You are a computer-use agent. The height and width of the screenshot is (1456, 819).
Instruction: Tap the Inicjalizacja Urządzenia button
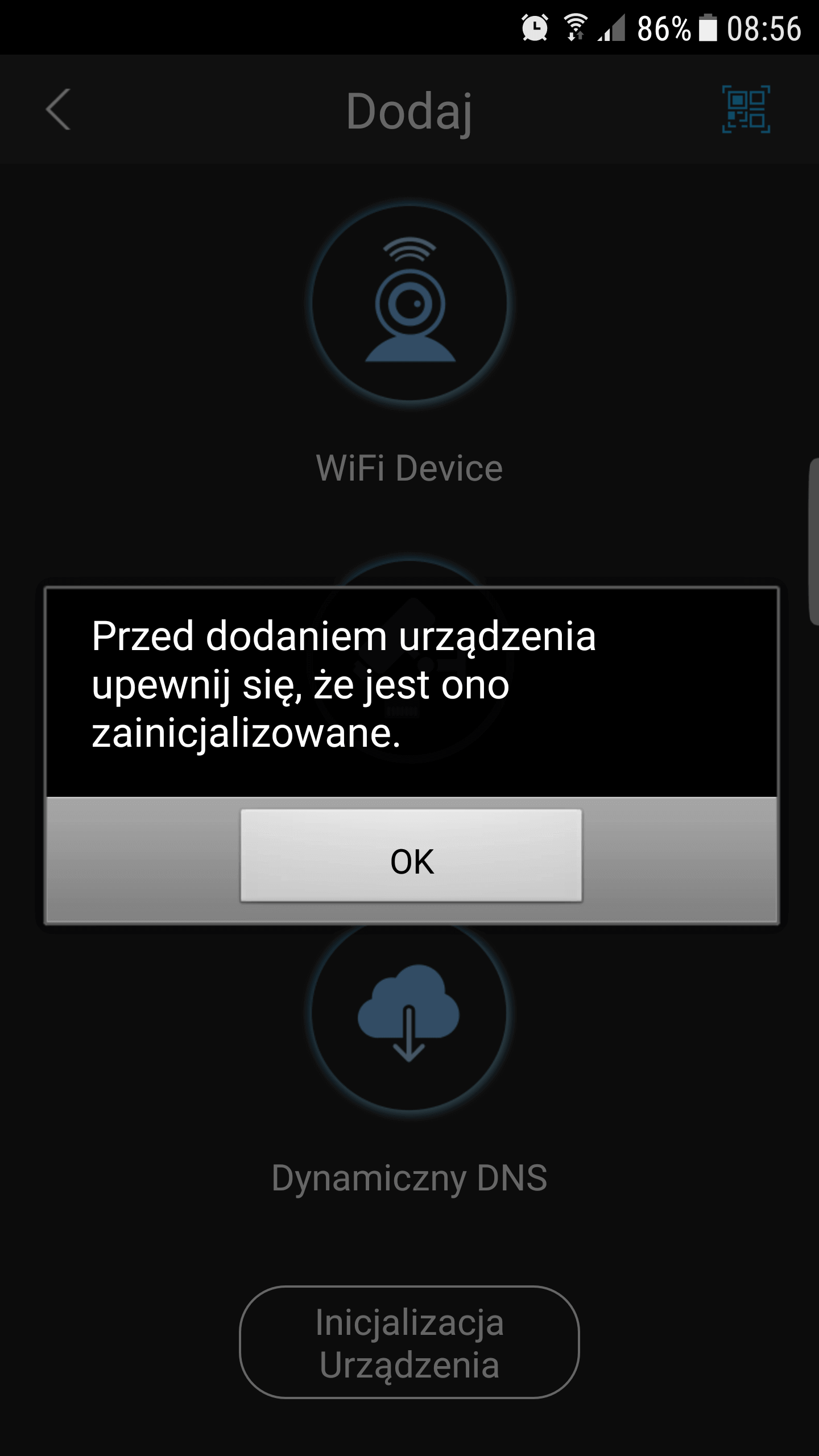coord(409,1342)
